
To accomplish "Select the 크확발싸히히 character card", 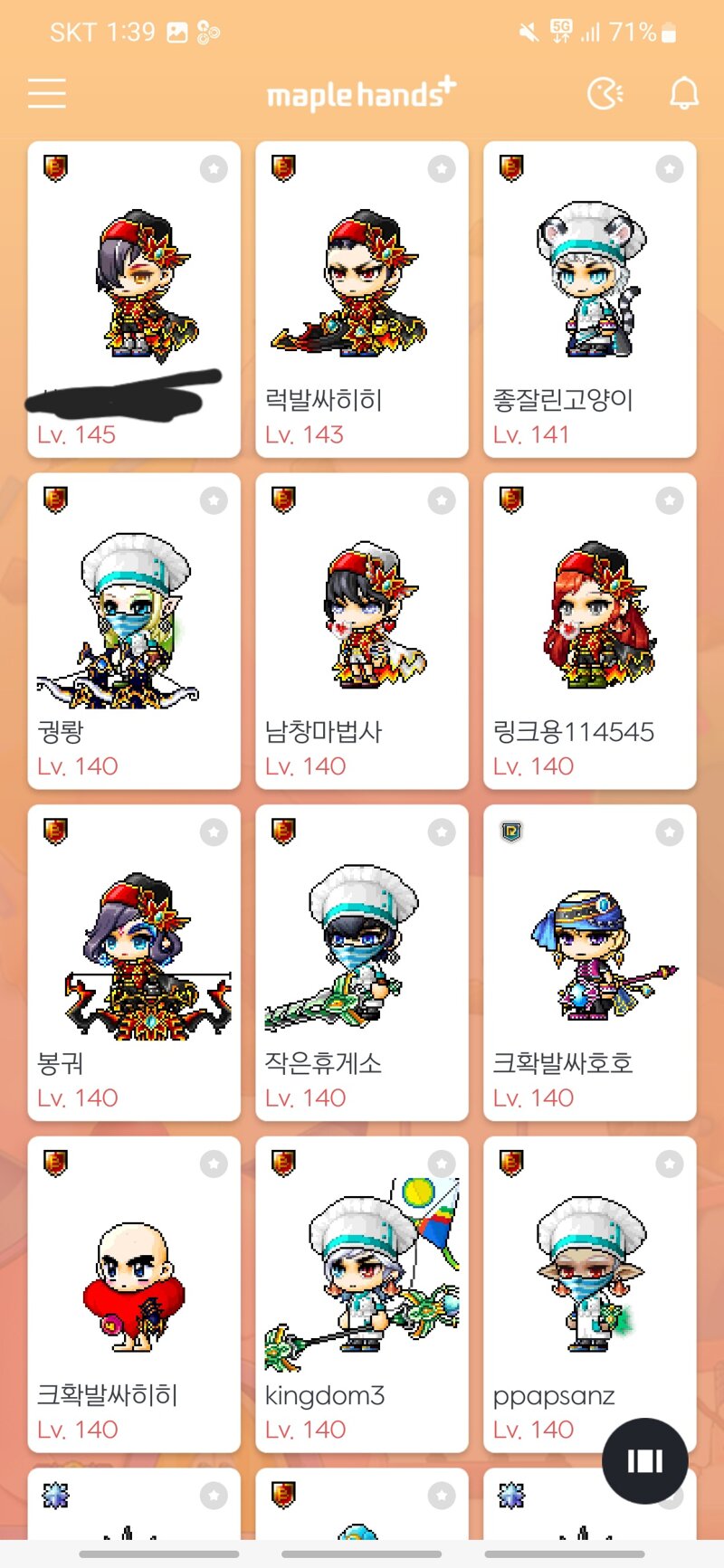I will point(134,1294).
